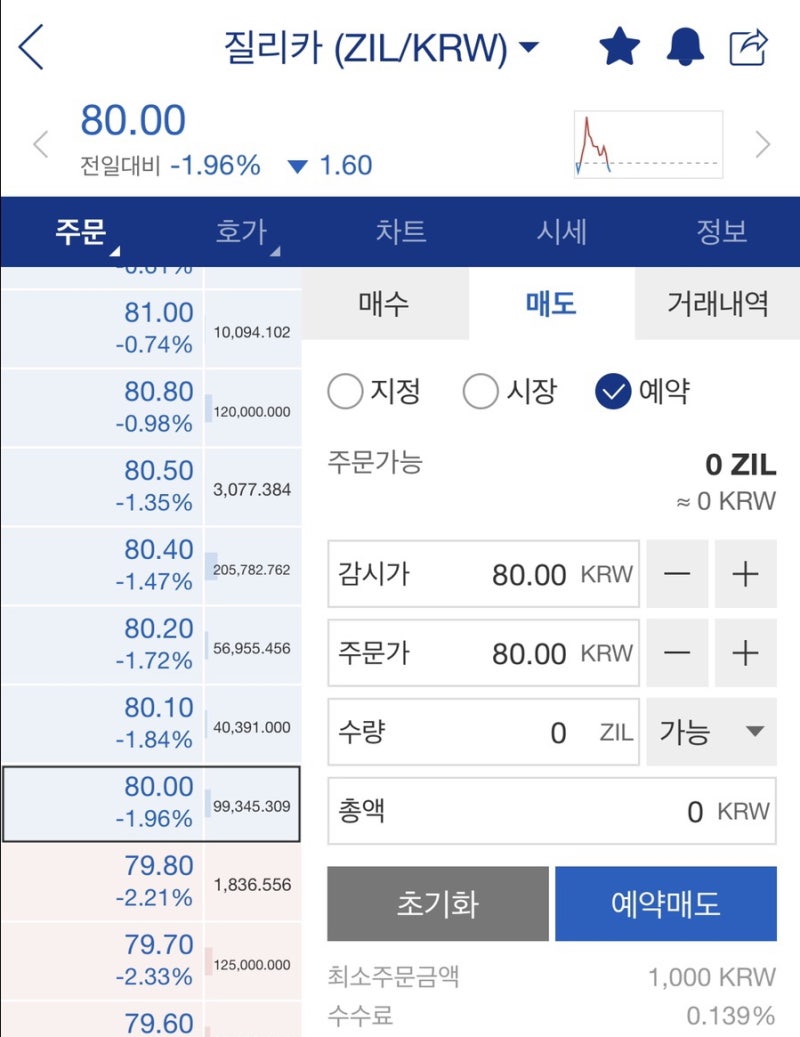Screen dimensions: 800x1037
Task: View previous coin with left chevron
Action: (x=40, y=145)
